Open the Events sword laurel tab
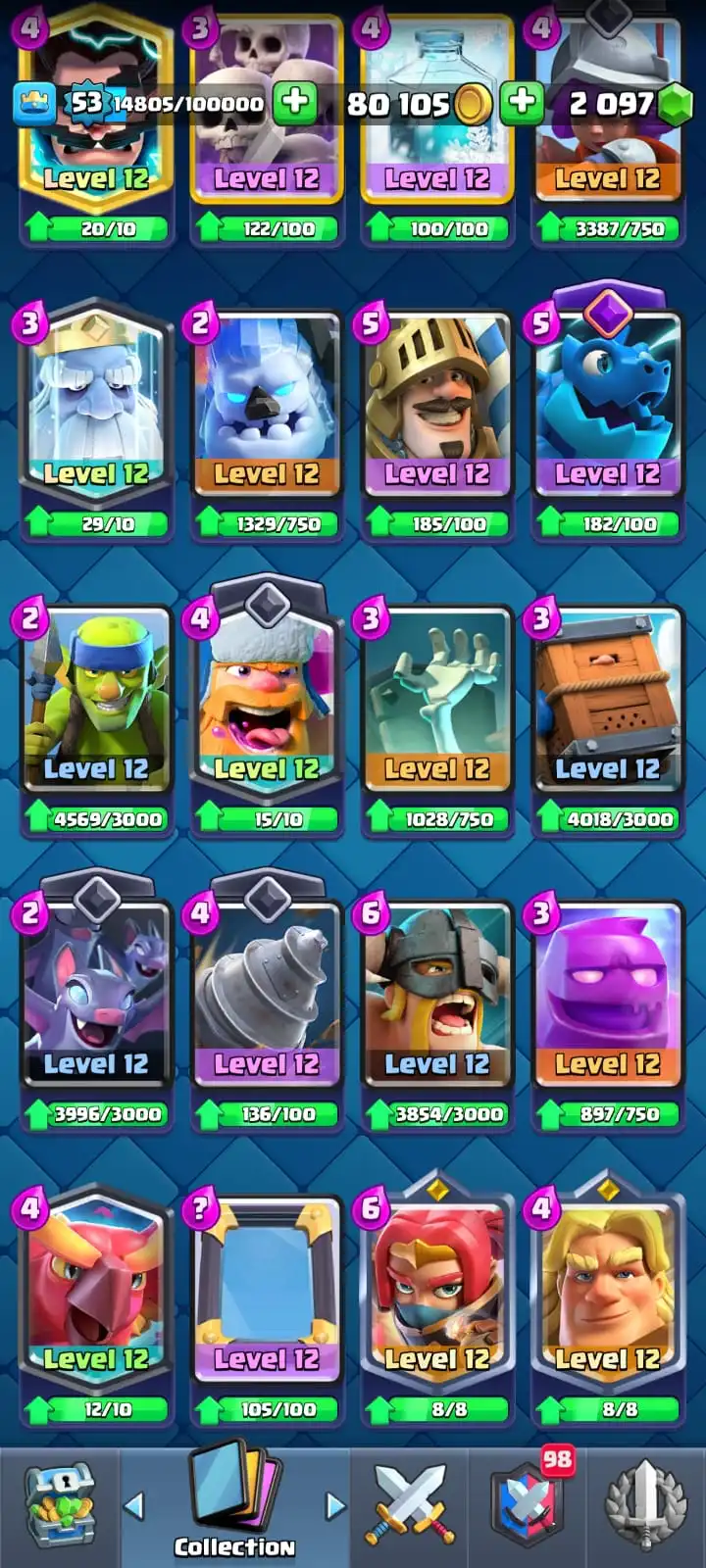This screenshot has width=706, height=1568. (x=644, y=1504)
